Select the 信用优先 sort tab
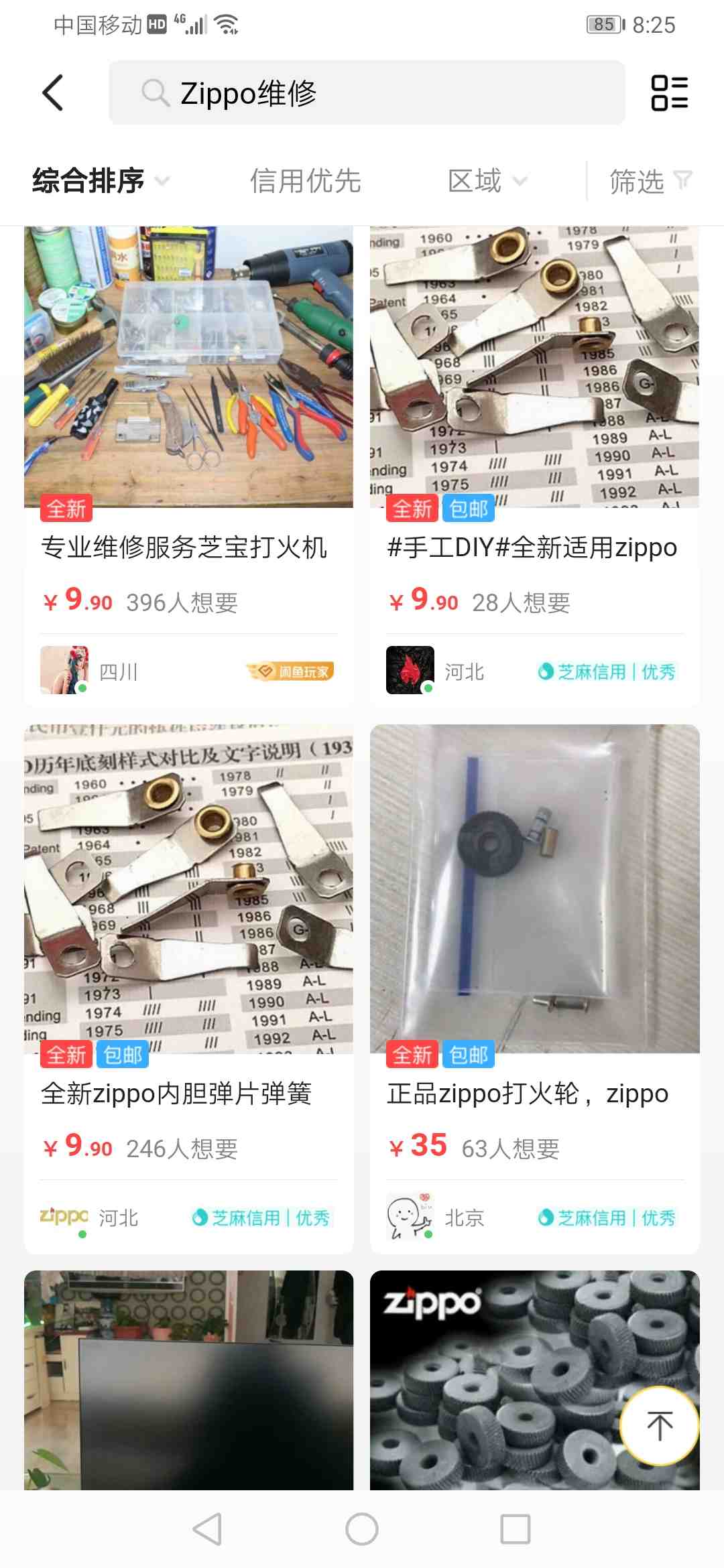 click(305, 181)
